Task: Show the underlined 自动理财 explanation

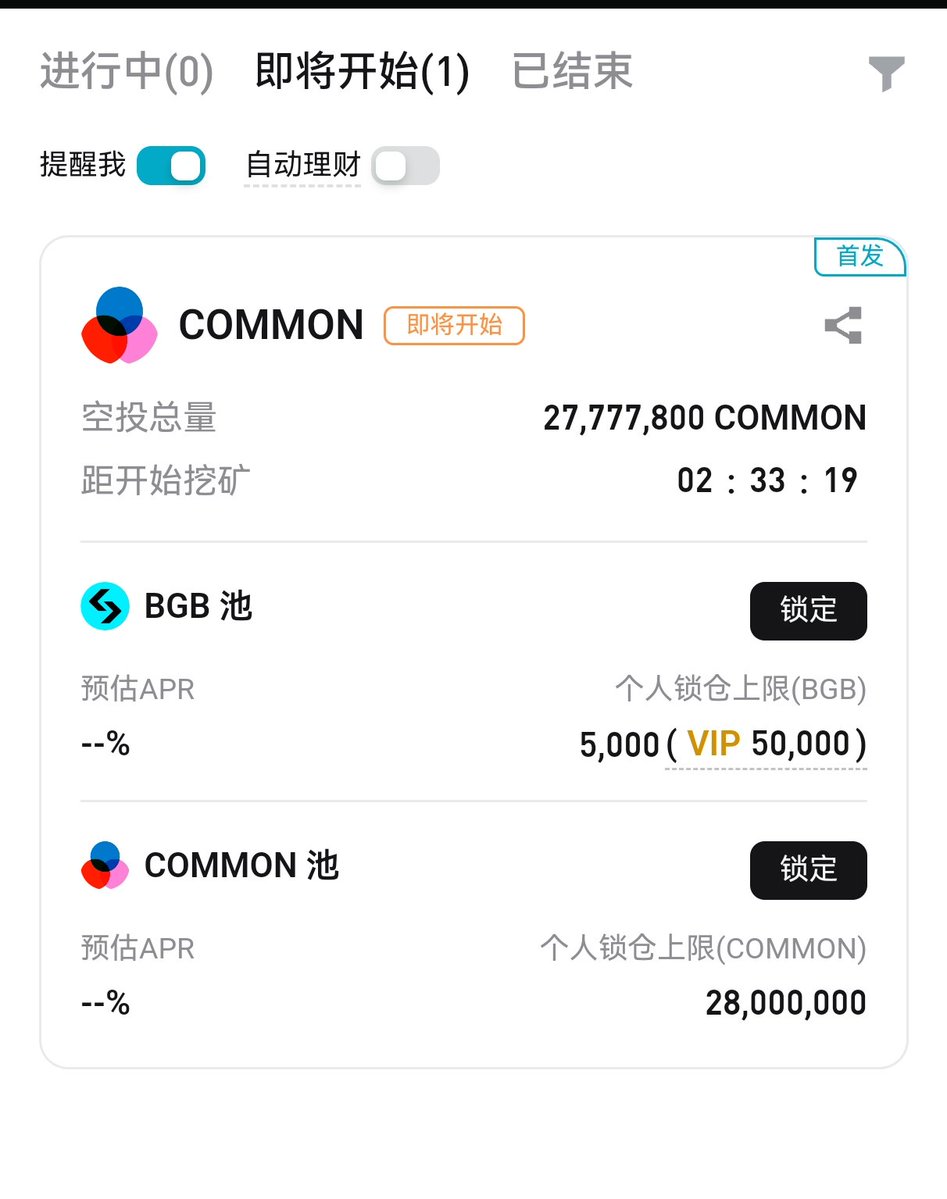Action: [303, 166]
